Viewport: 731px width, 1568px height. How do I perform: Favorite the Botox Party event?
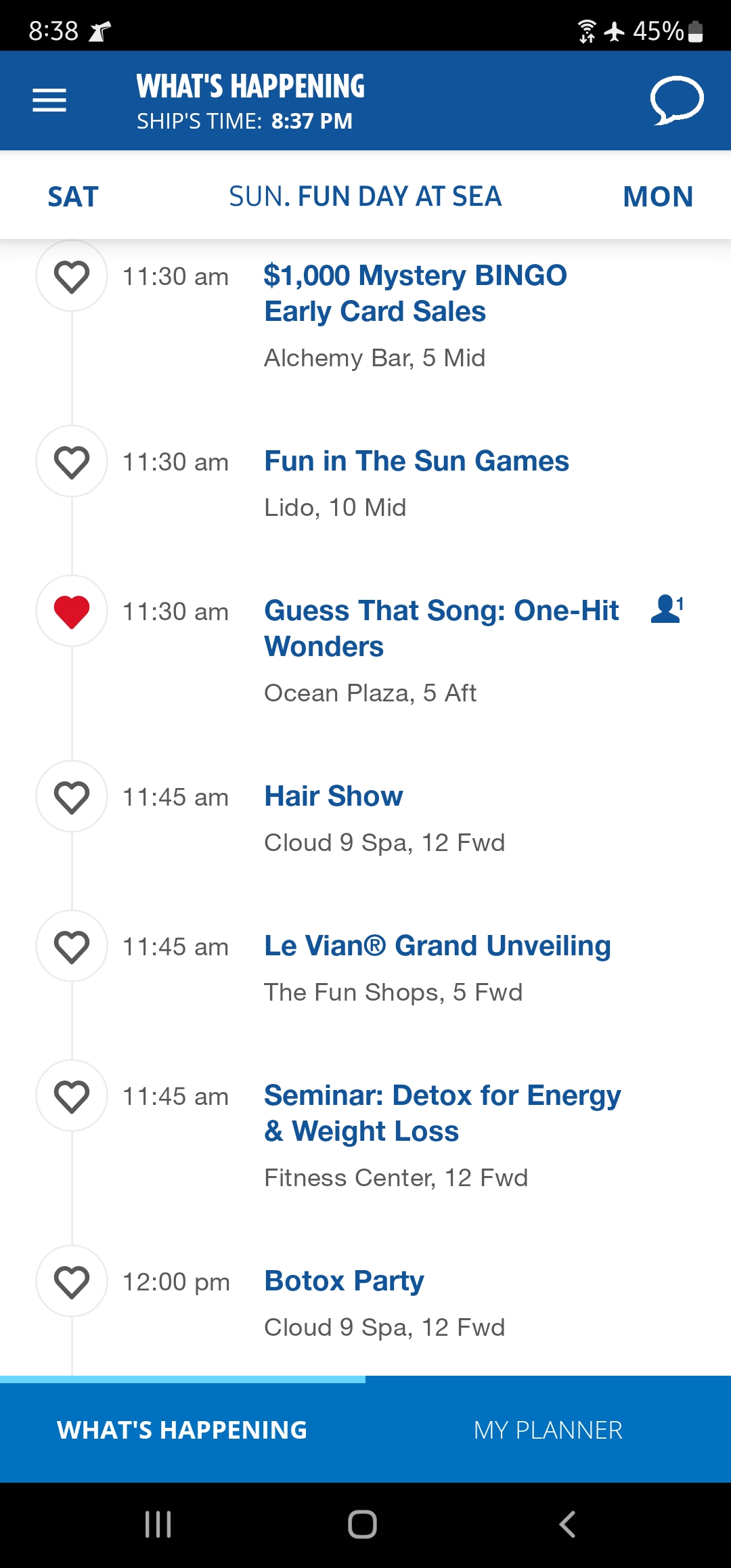(72, 1282)
